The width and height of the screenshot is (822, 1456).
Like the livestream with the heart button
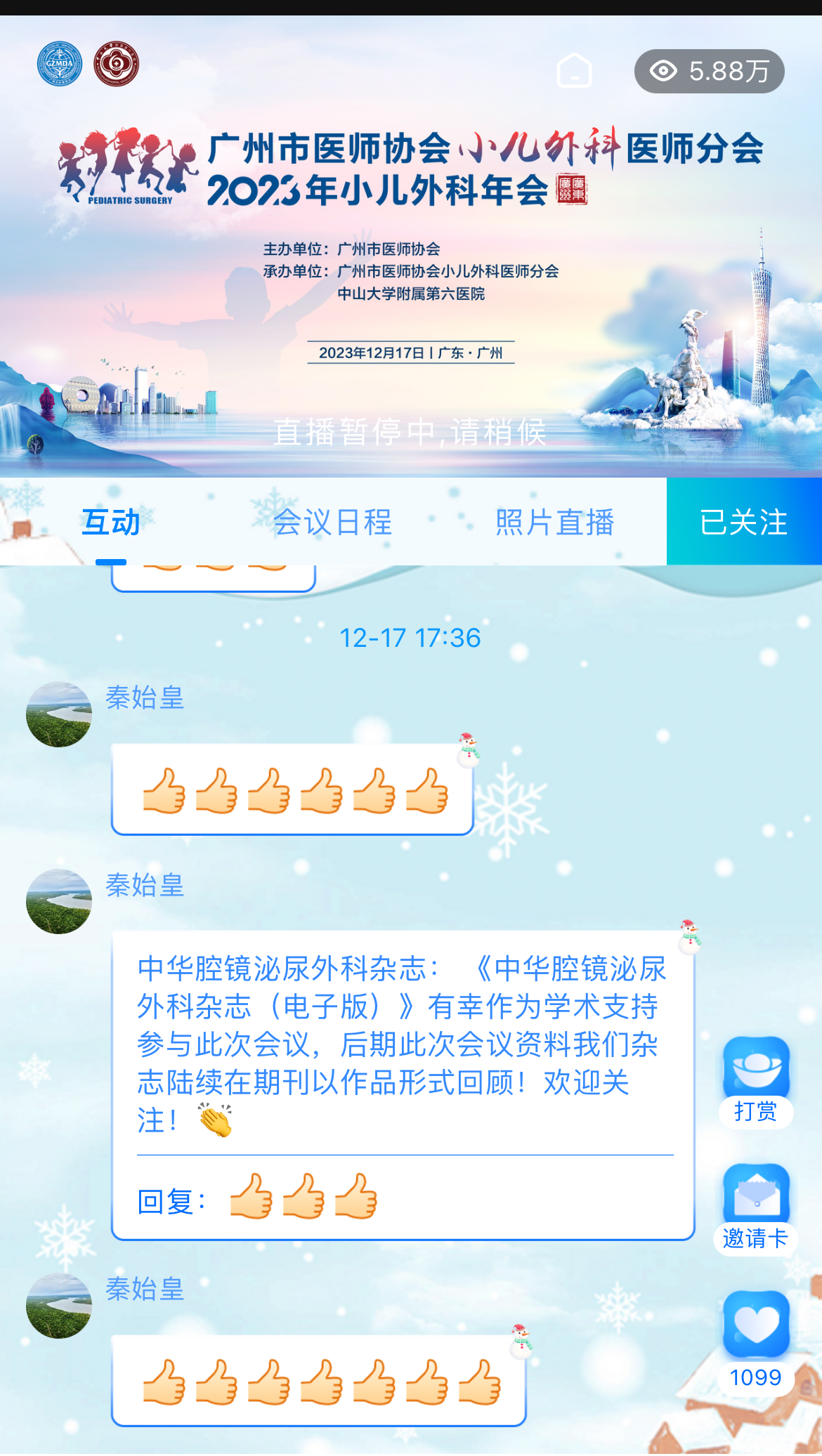[756, 1325]
